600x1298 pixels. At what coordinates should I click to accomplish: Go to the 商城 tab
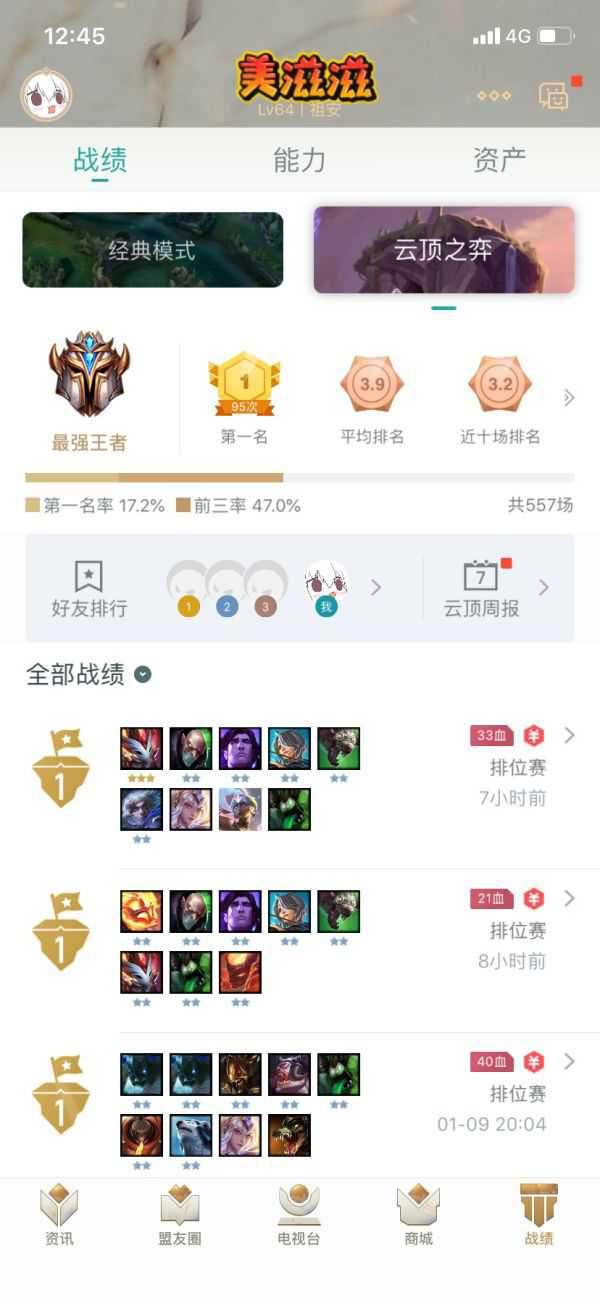419,1215
